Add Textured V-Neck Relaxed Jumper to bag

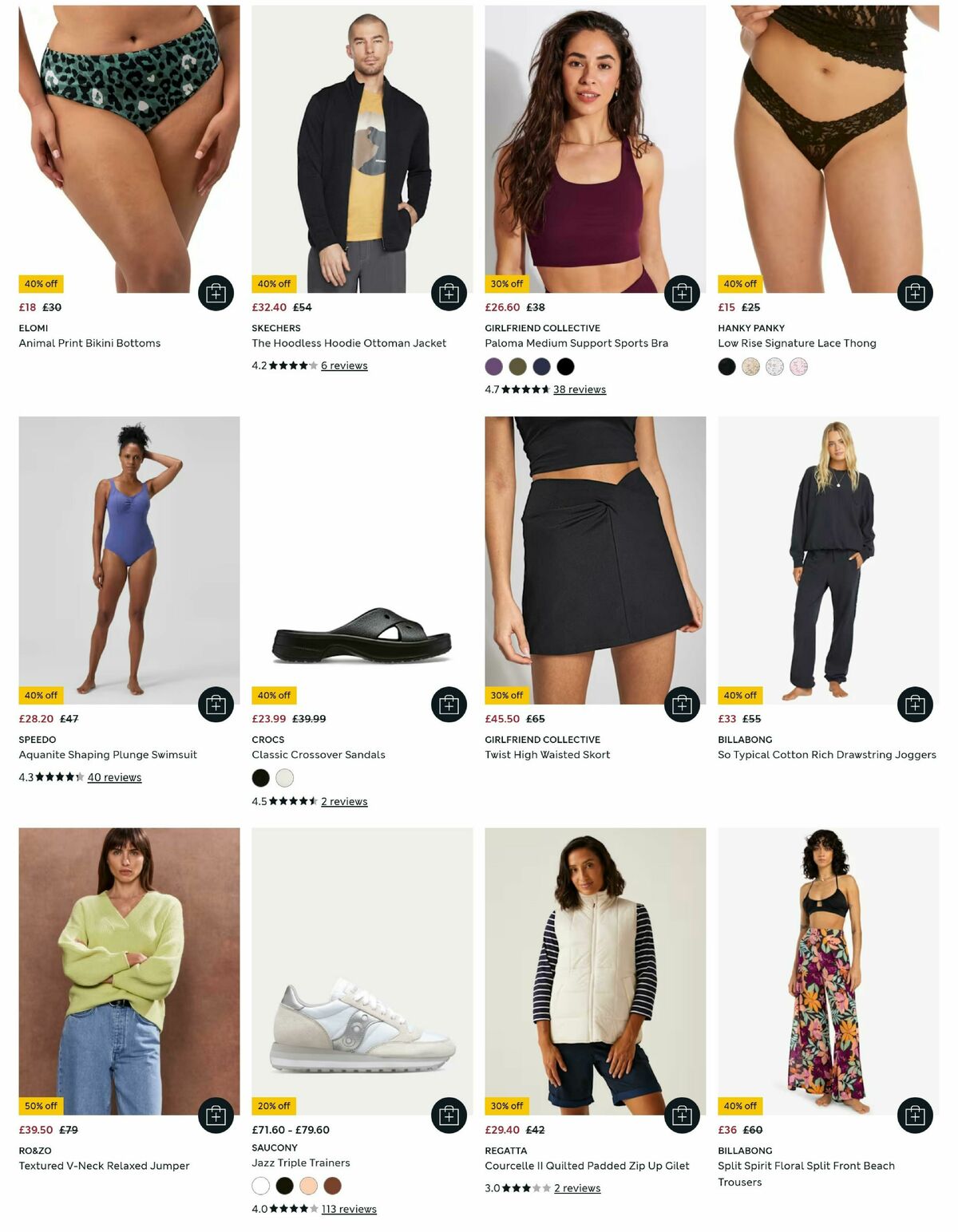pyautogui.click(x=216, y=1116)
